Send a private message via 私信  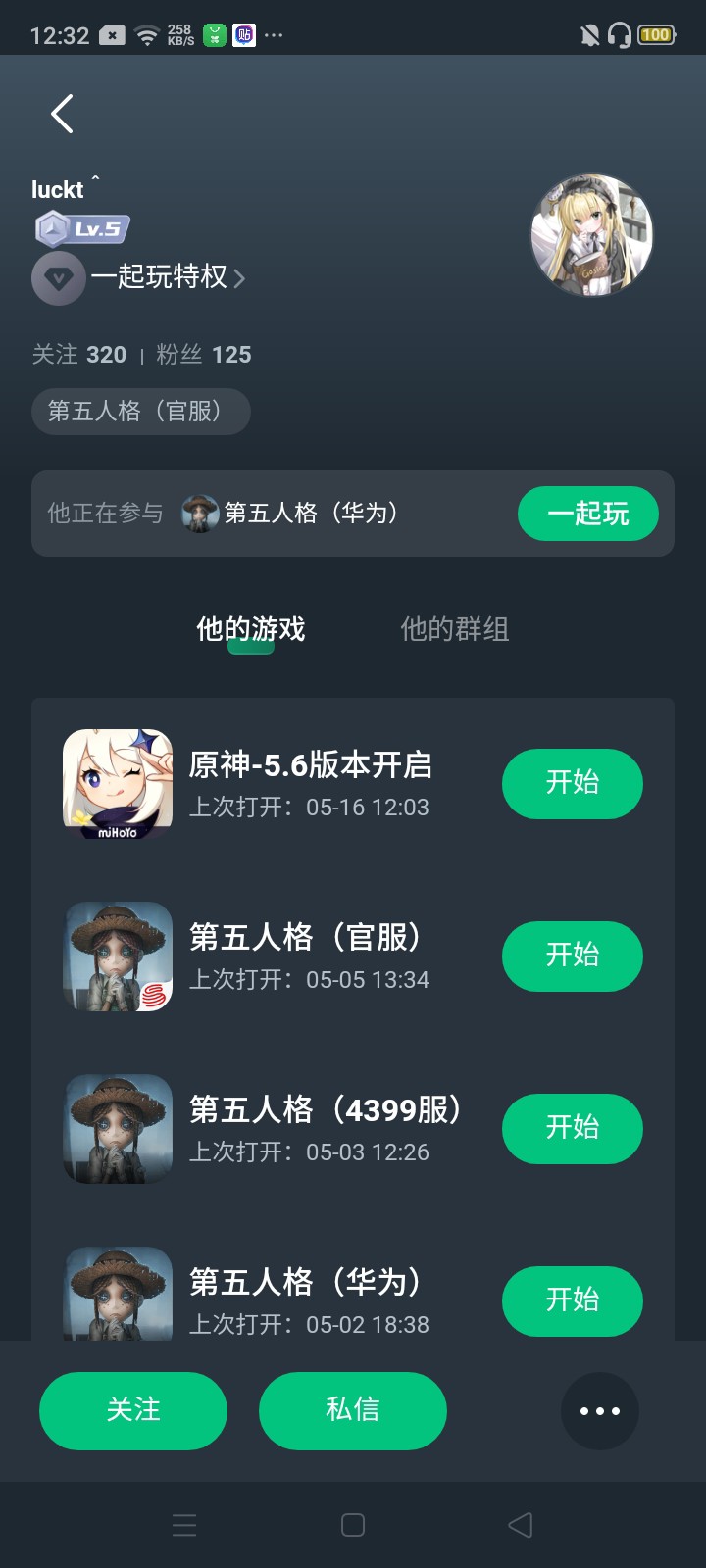(353, 1410)
